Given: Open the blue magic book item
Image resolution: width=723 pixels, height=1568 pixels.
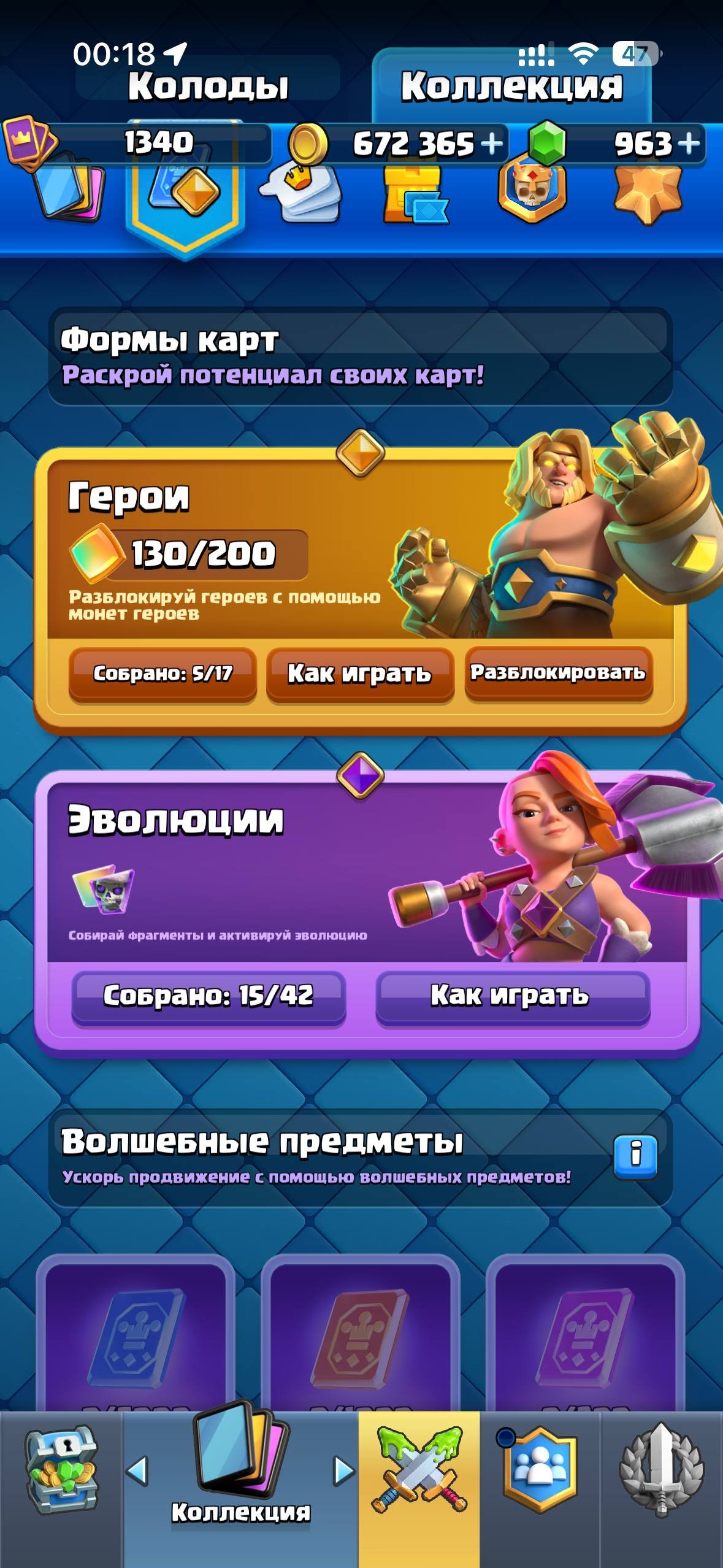Looking at the screenshot, I should (136, 1334).
